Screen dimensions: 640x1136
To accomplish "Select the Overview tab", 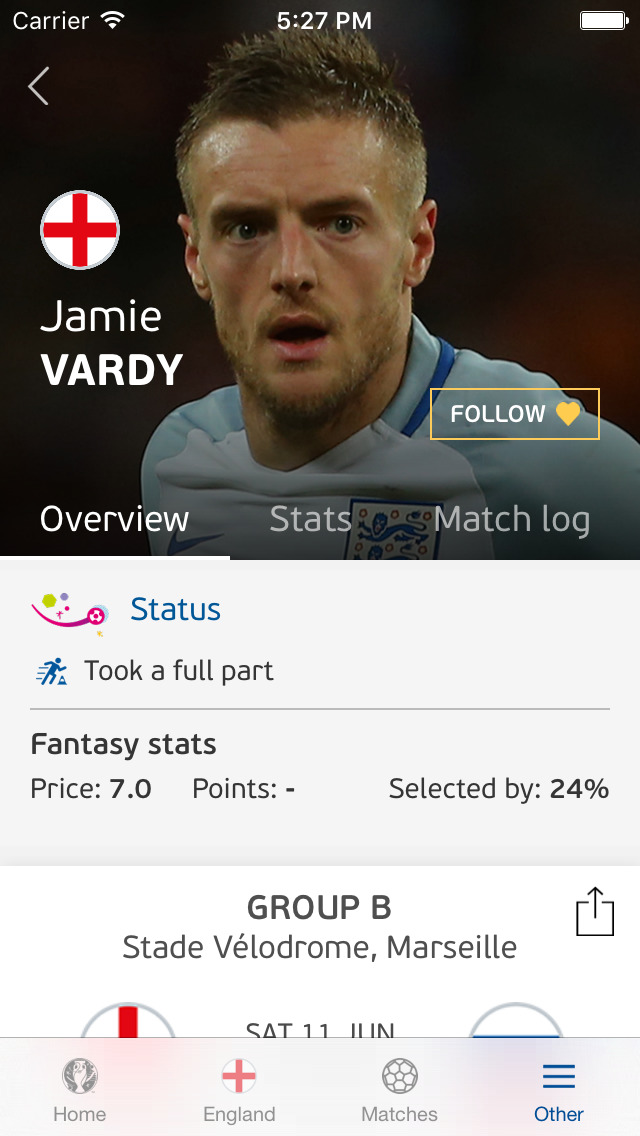I will tap(114, 519).
